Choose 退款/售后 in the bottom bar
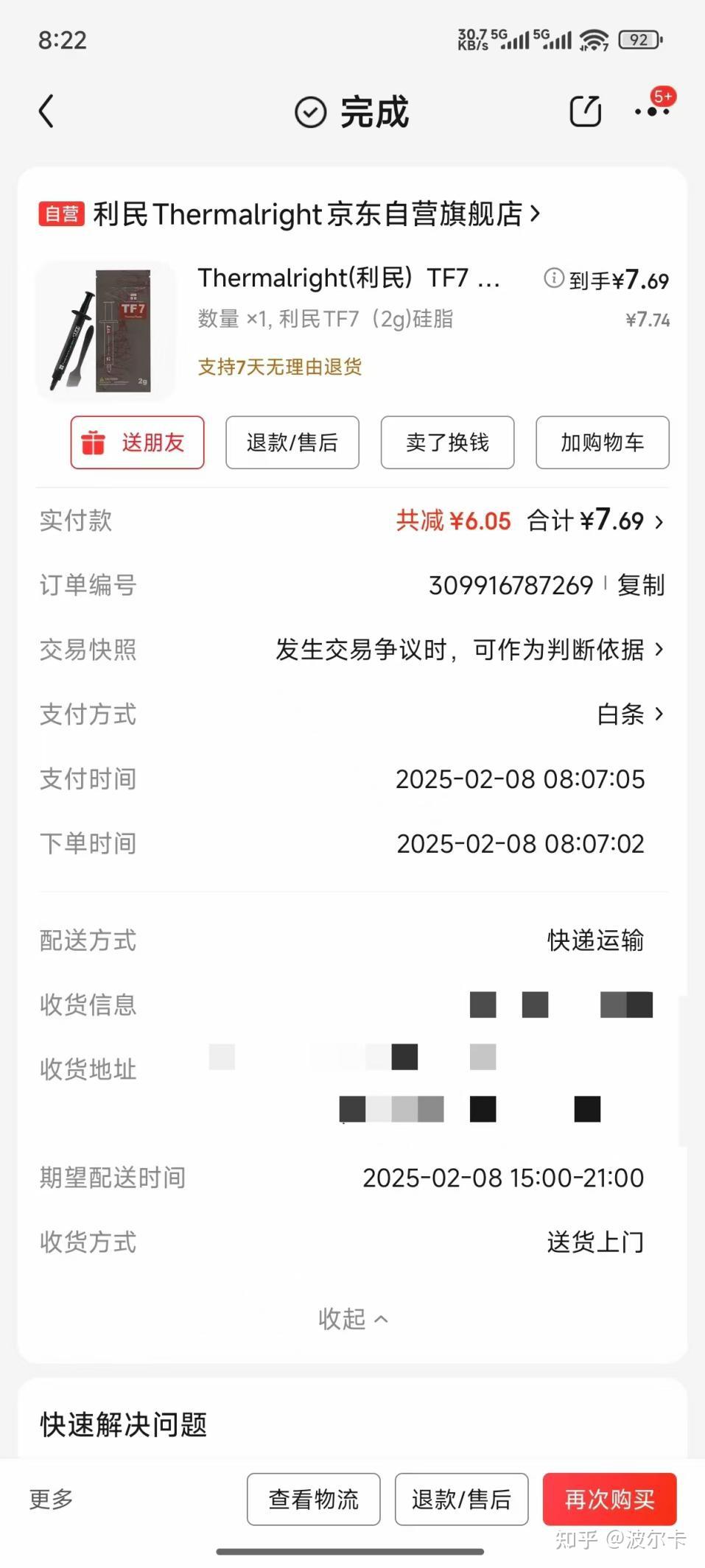This screenshot has height=1568, width=705. (461, 1499)
